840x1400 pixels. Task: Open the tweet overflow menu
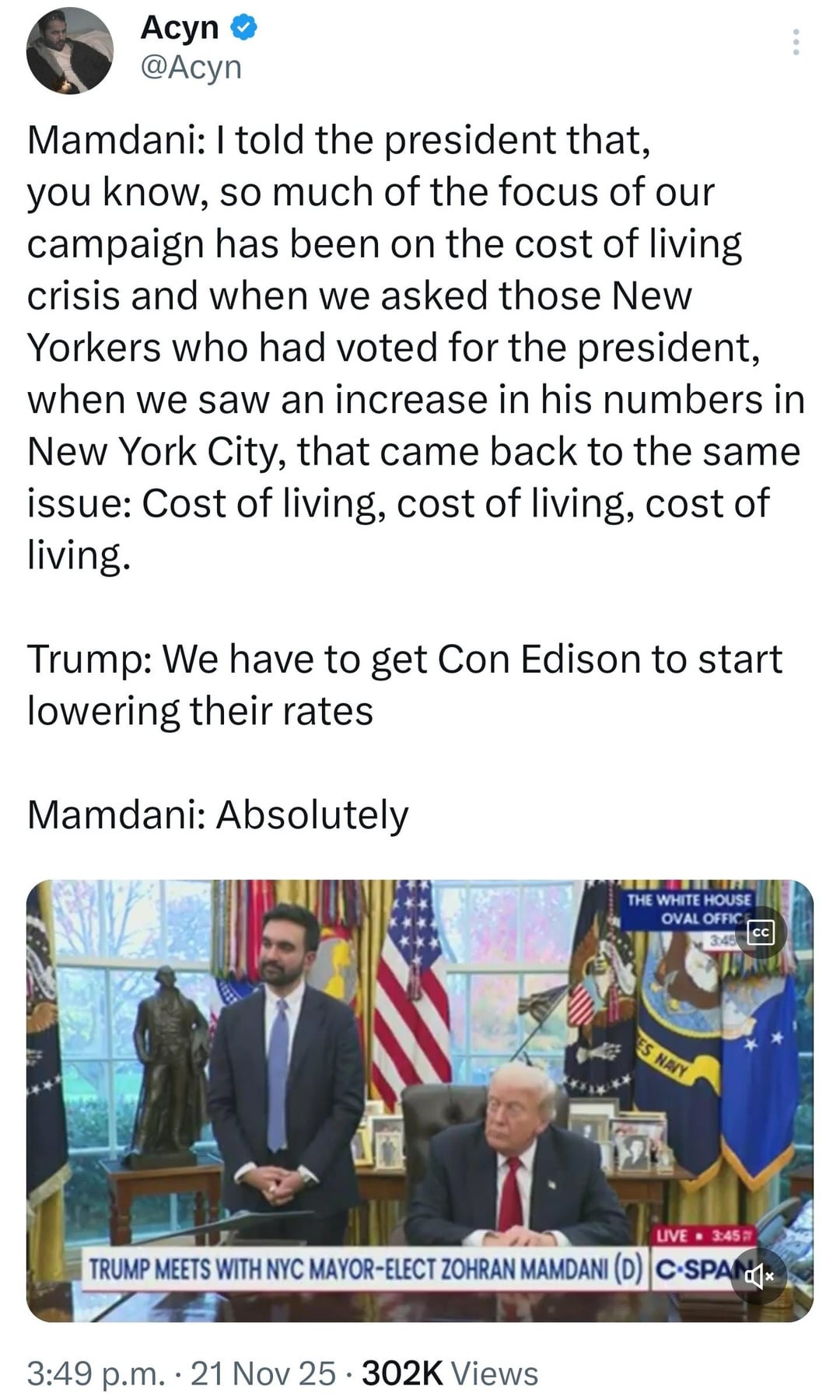[795, 42]
